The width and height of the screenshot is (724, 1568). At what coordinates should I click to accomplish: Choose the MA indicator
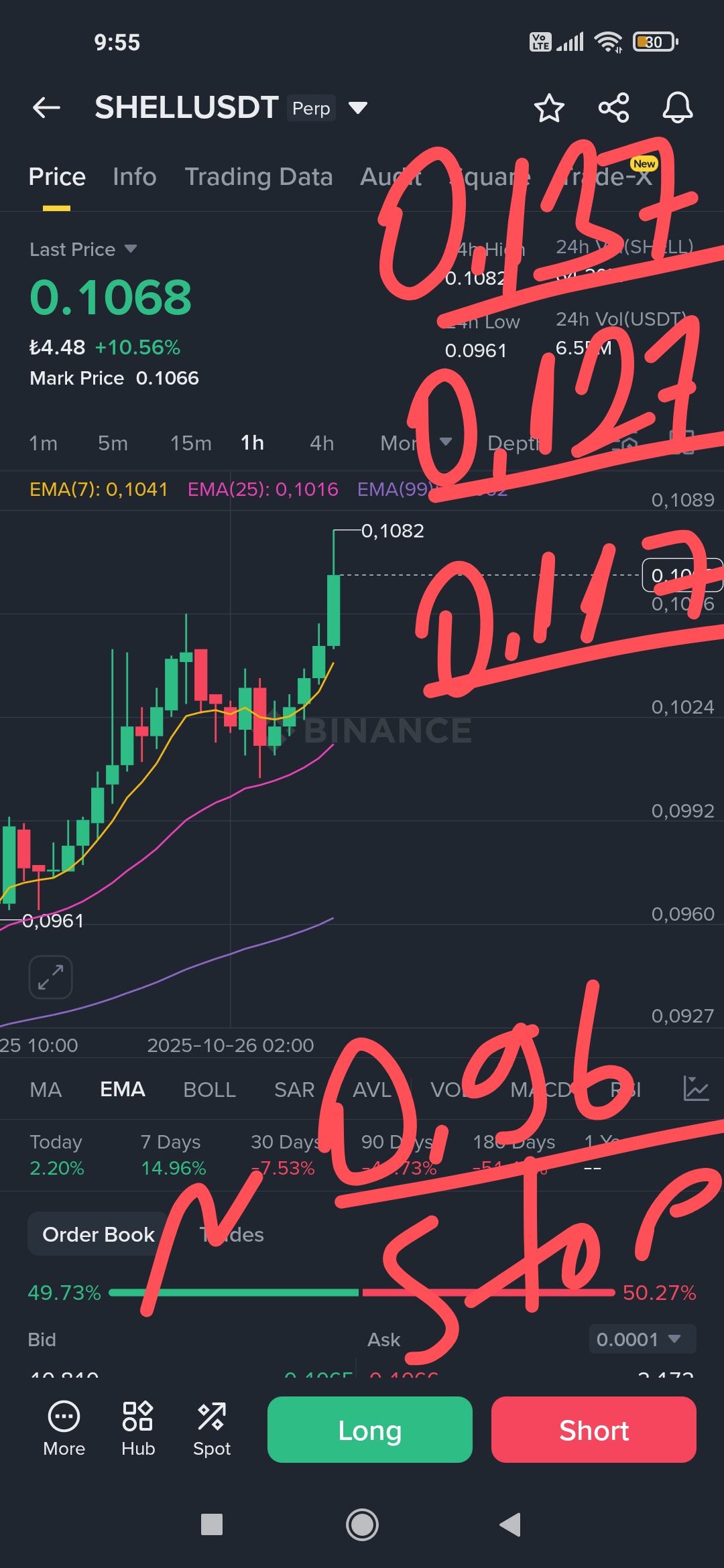coord(46,1090)
